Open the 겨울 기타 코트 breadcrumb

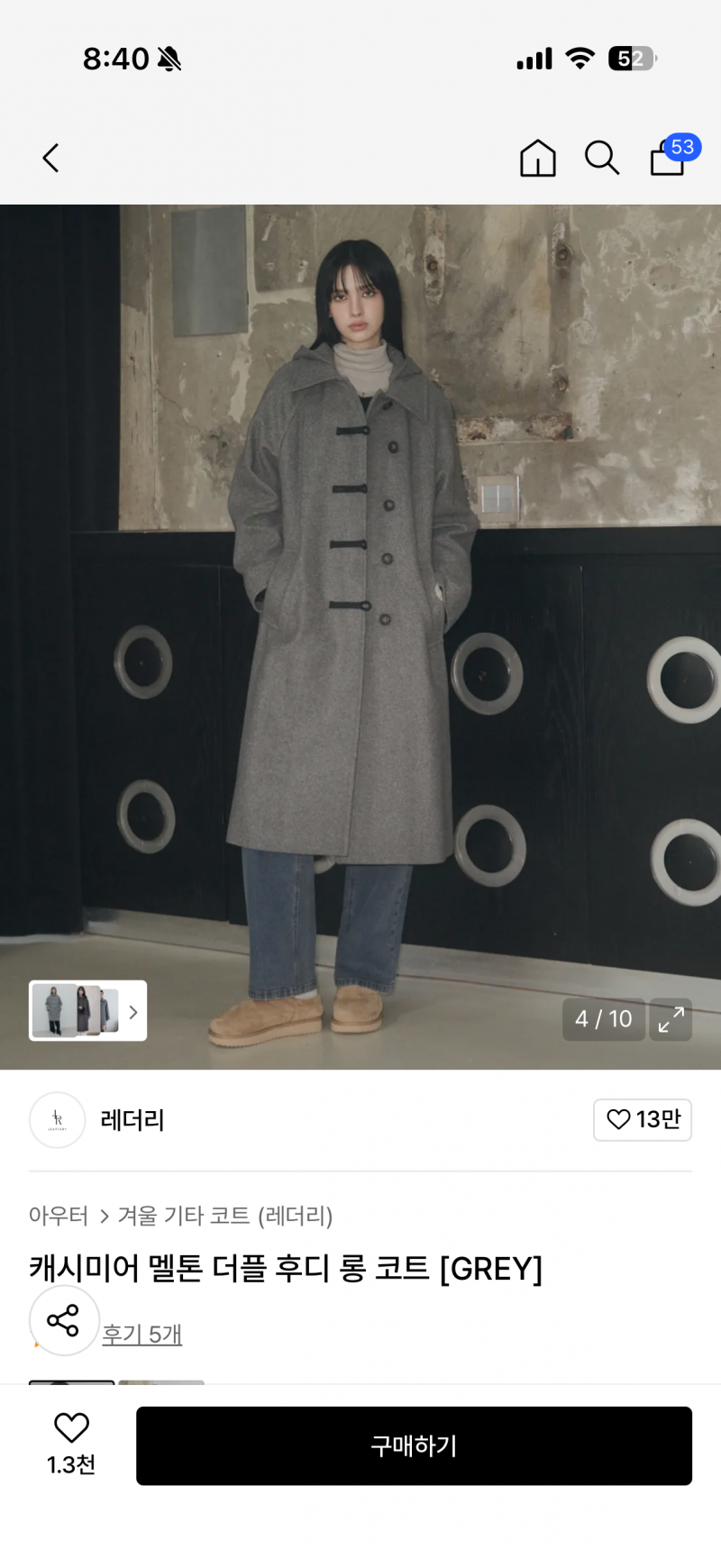pos(175,1216)
